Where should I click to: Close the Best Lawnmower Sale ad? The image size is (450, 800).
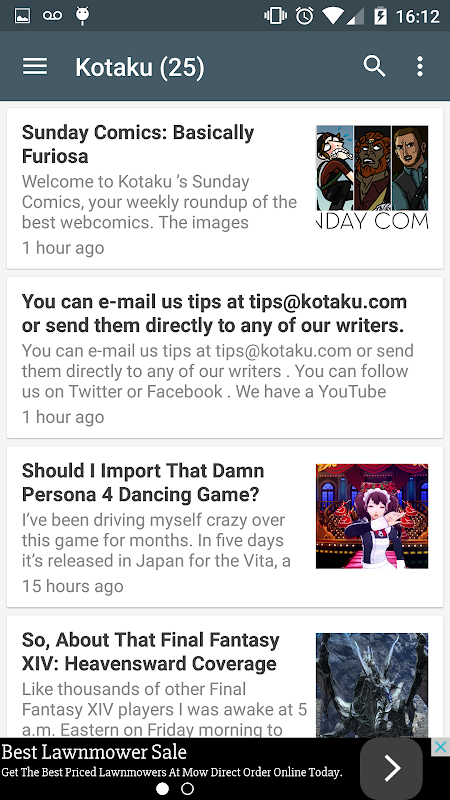440,747
